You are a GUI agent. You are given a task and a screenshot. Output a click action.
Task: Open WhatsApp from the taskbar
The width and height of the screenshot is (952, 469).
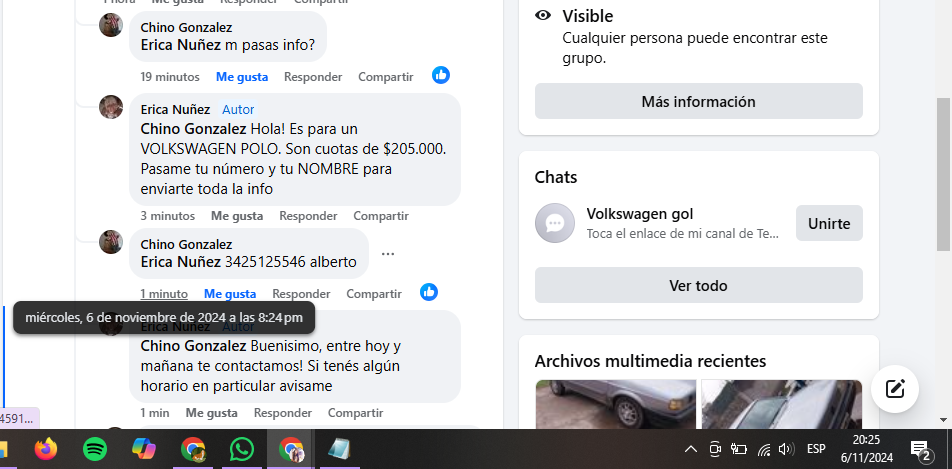242,449
